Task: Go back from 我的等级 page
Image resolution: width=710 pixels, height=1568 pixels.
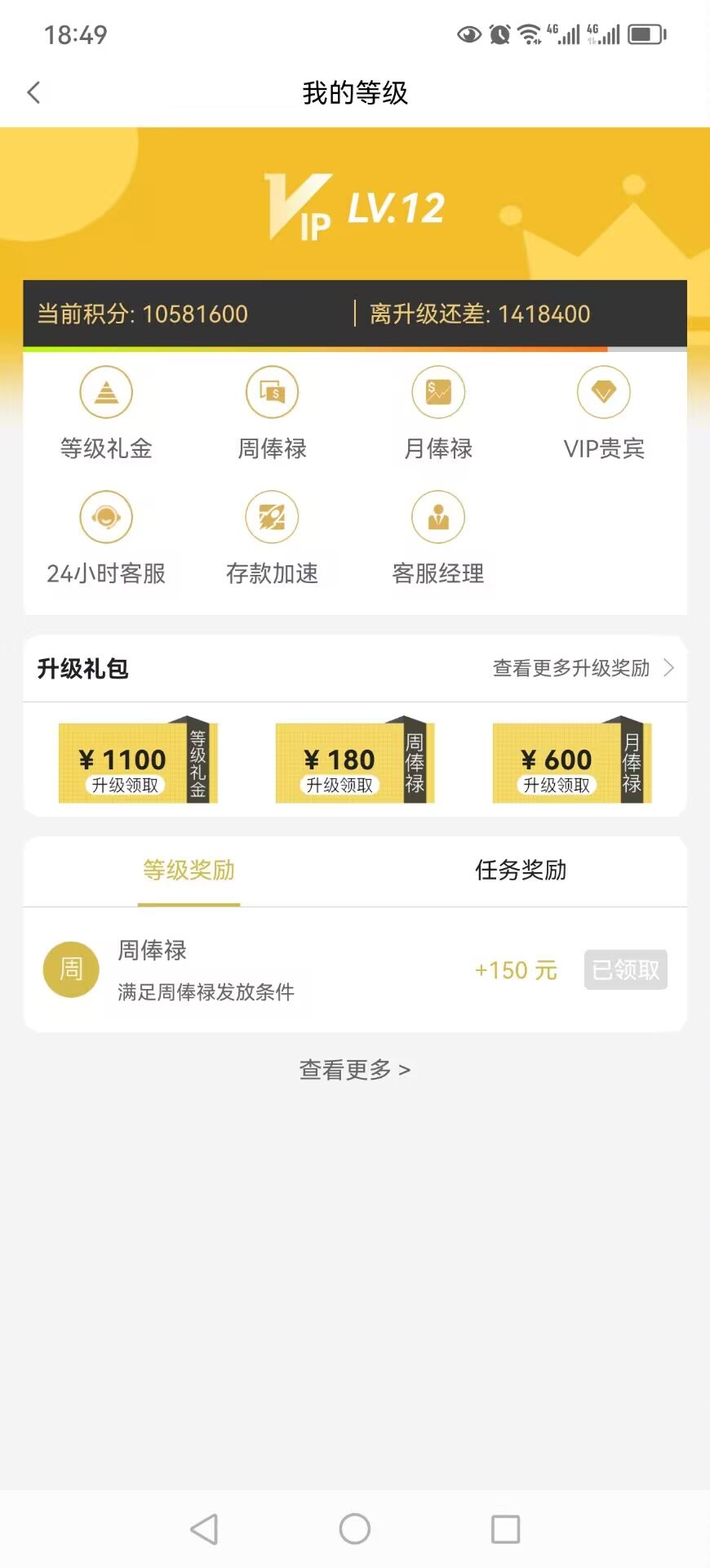Action: (33, 93)
